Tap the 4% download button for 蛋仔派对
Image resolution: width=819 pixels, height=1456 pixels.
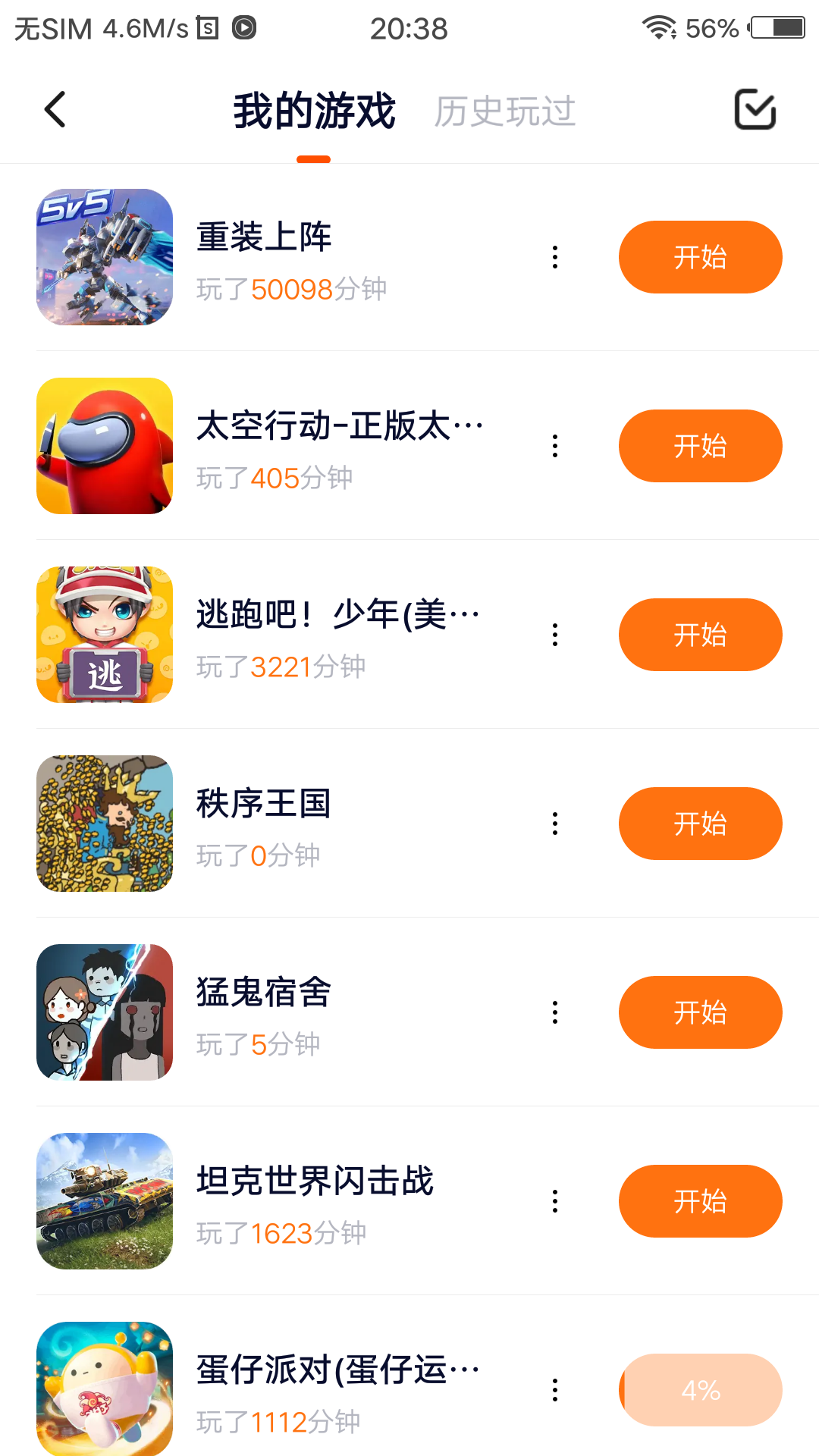pyautogui.click(x=700, y=1390)
